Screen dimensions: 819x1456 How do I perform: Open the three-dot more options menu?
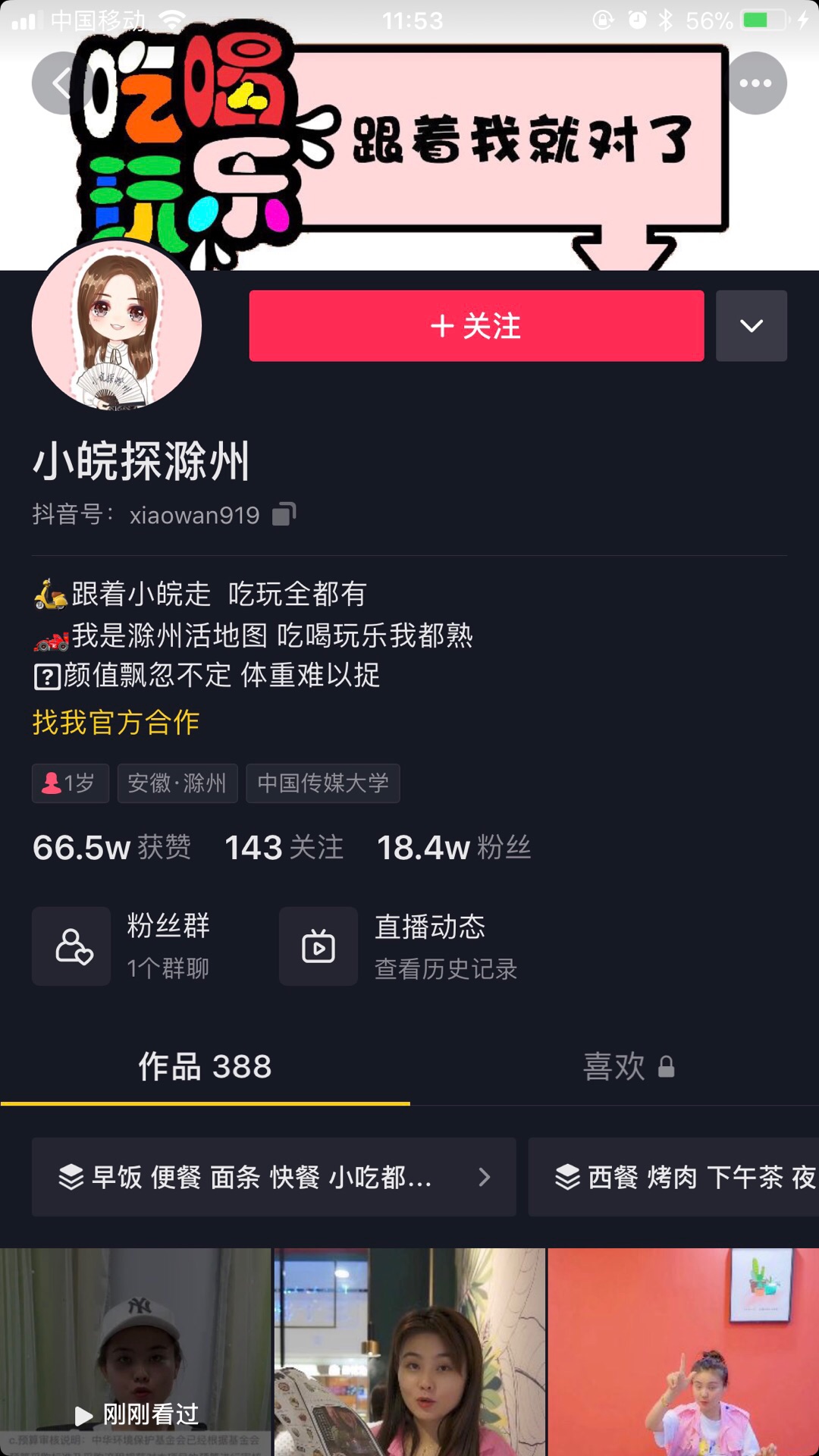755,83
